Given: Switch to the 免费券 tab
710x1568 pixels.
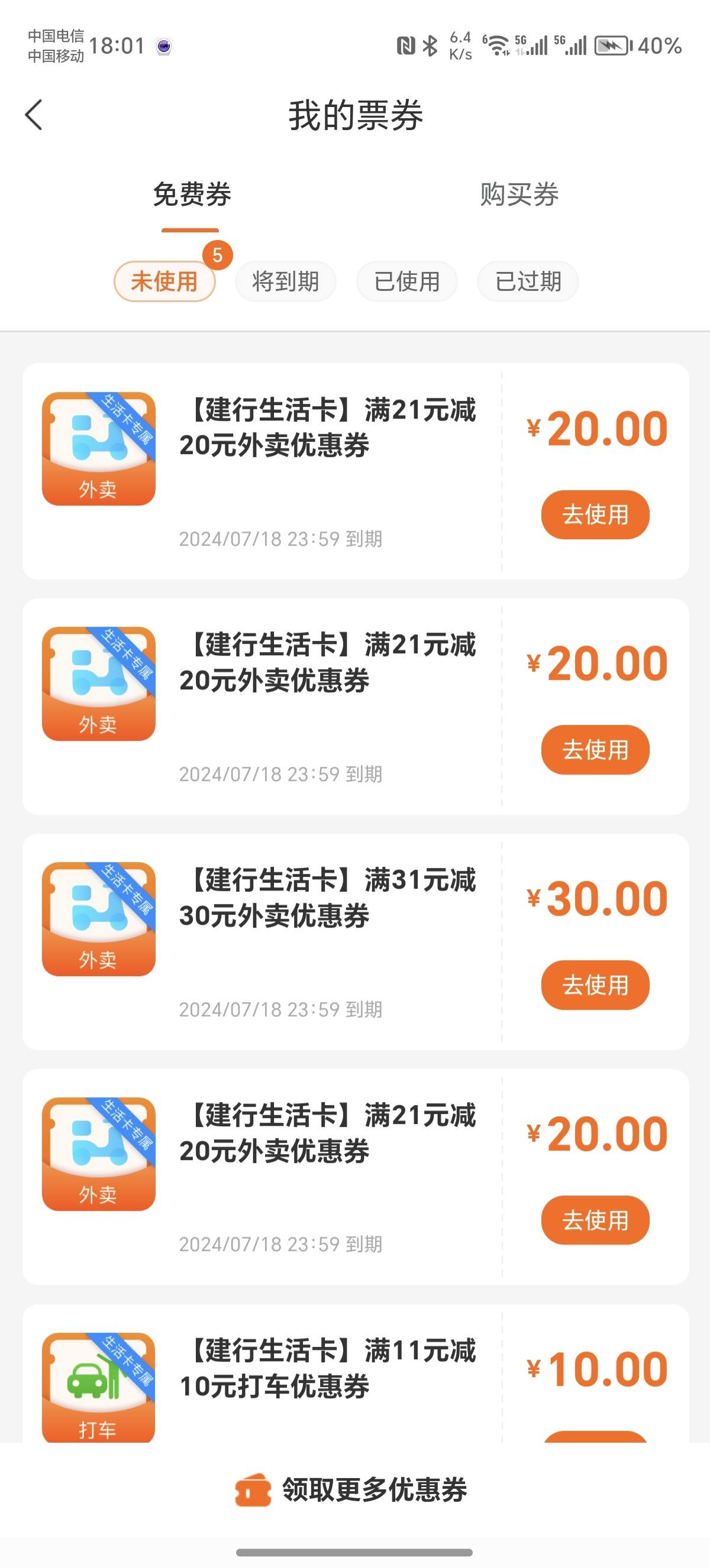Looking at the screenshot, I should pyautogui.click(x=192, y=195).
